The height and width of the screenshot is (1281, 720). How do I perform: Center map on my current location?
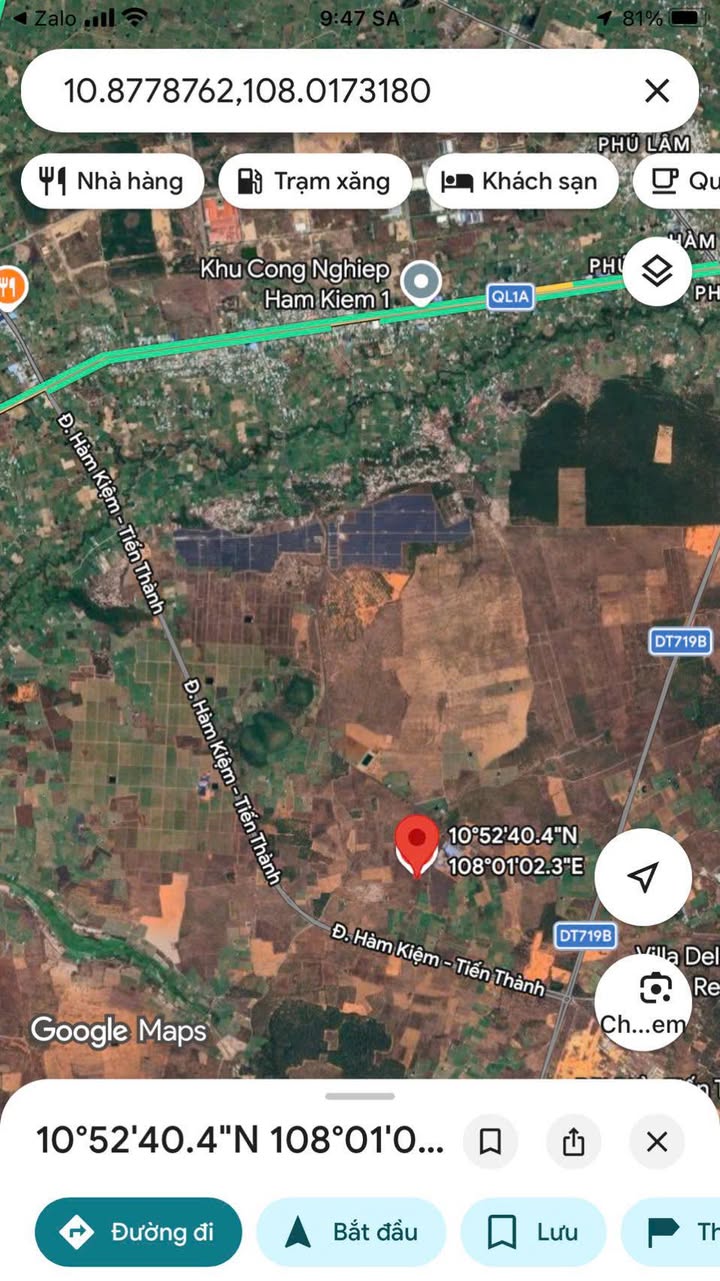(643, 877)
